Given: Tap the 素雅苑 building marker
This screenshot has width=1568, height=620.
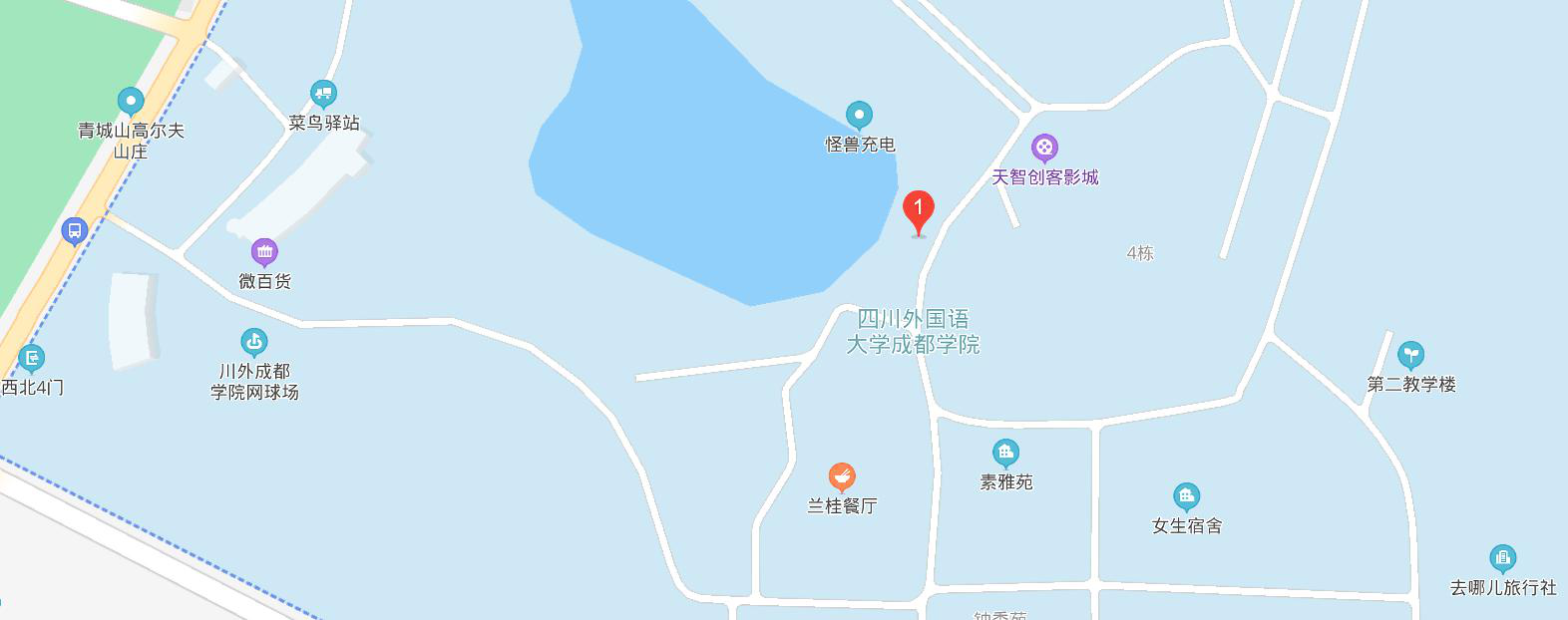Looking at the screenshot, I should (1005, 454).
